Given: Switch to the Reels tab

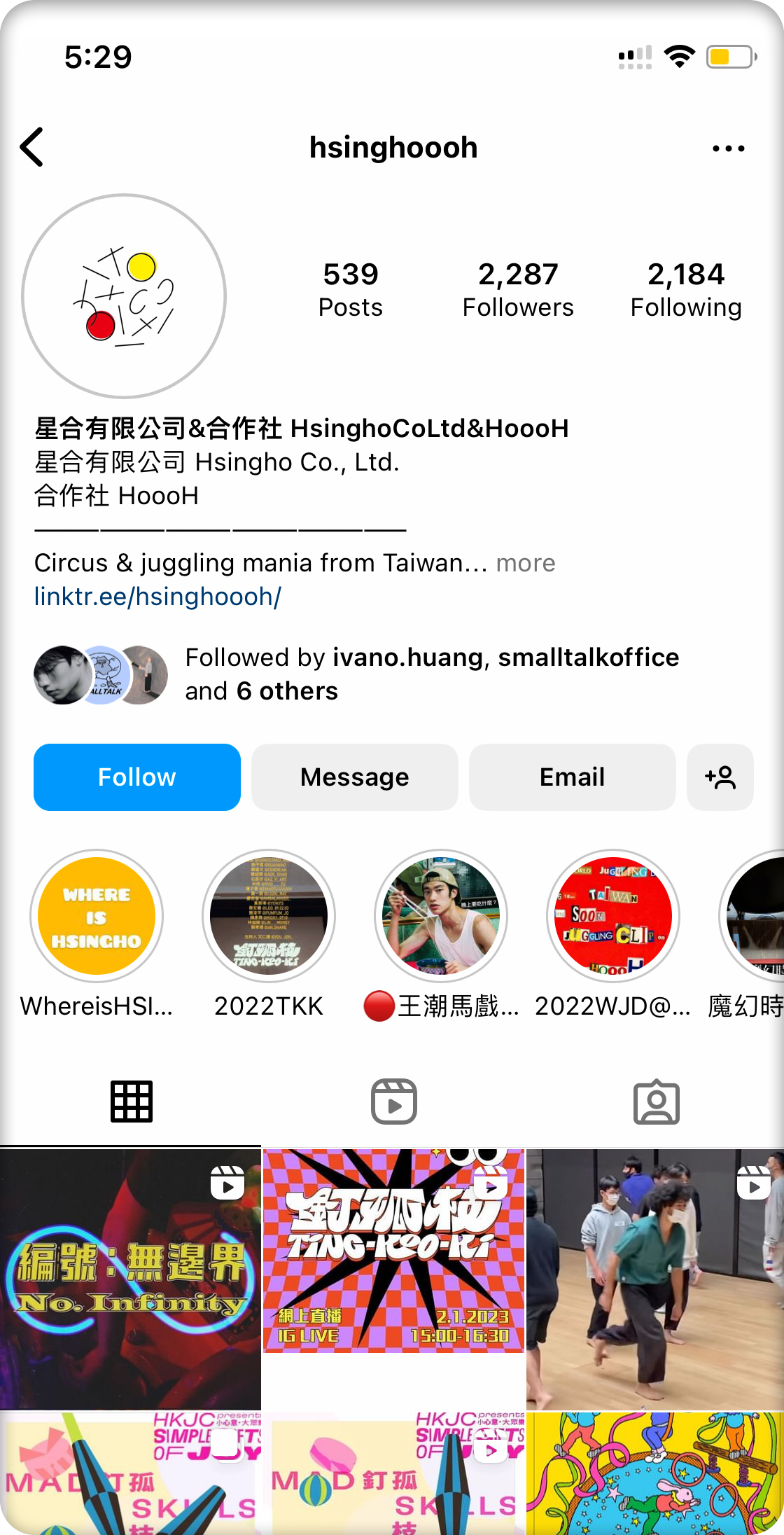Looking at the screenshot, I should click(x=393, y=1102).
